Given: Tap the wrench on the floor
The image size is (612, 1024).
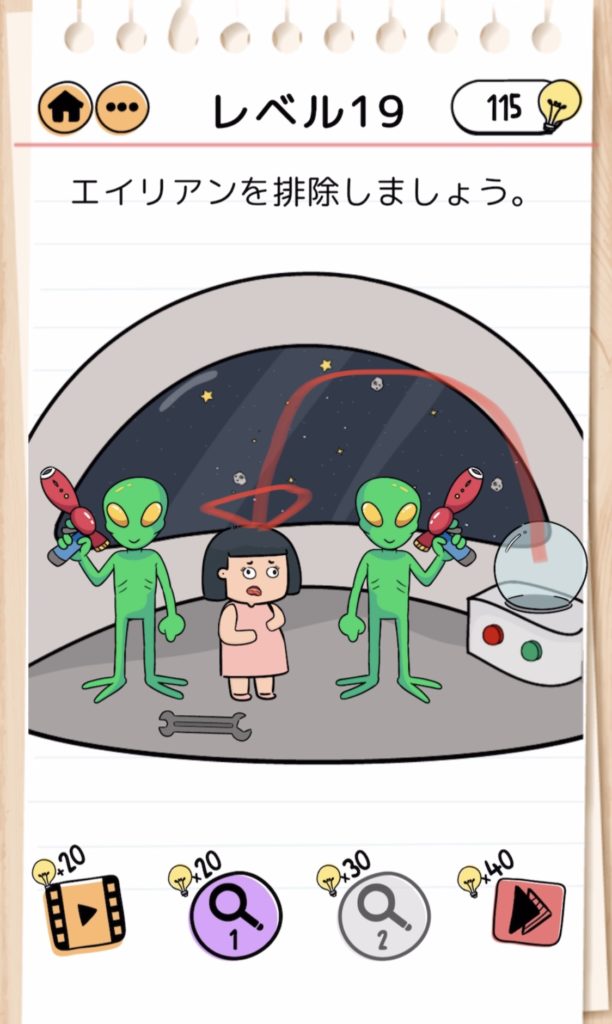Looking at the screenshot, I should (204, 725).
